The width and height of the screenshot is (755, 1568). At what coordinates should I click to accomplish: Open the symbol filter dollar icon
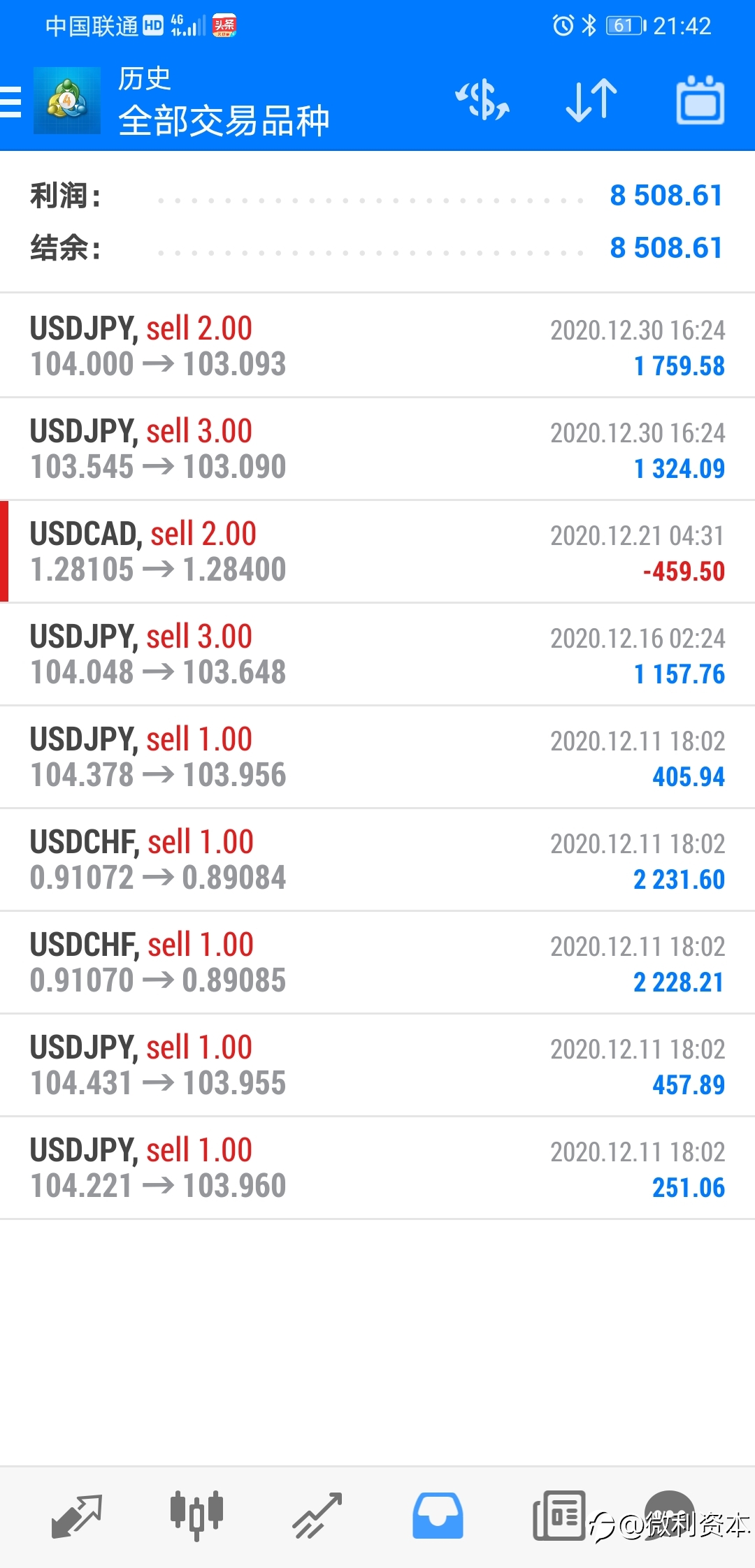482,101
